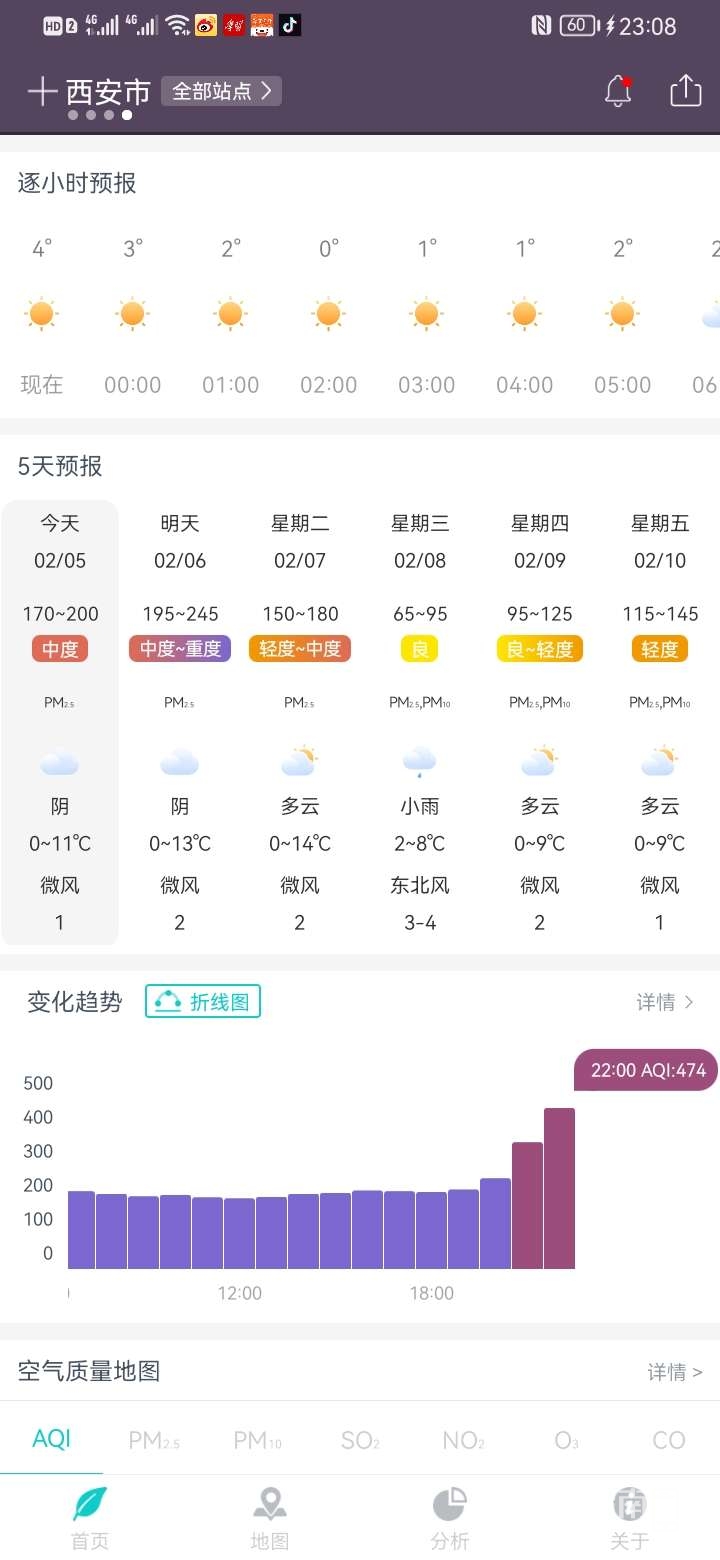Switch to the NO2 map tab
The height and width of the screenshot is (1560, 720).
click(x=463, y=1440)
